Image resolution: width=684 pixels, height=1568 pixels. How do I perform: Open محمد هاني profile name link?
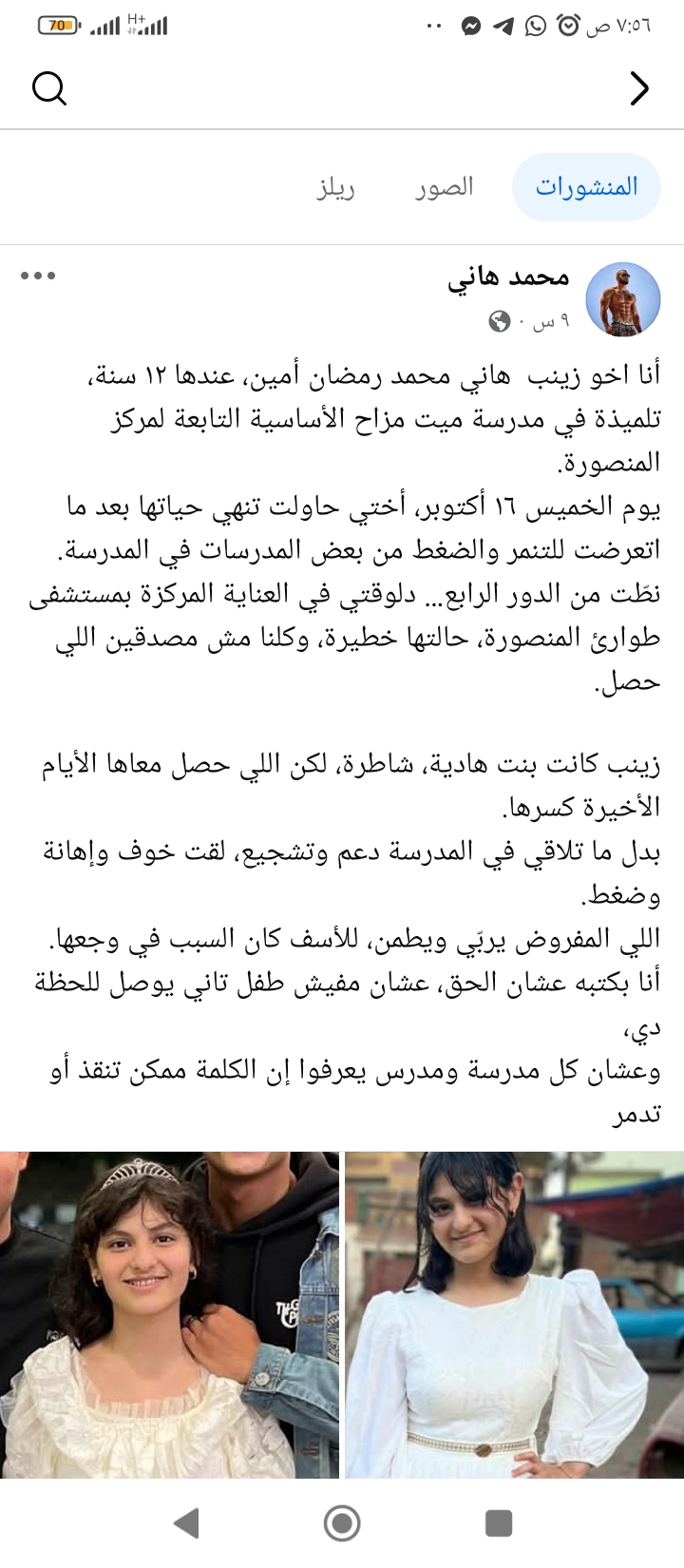coord(509,277)
